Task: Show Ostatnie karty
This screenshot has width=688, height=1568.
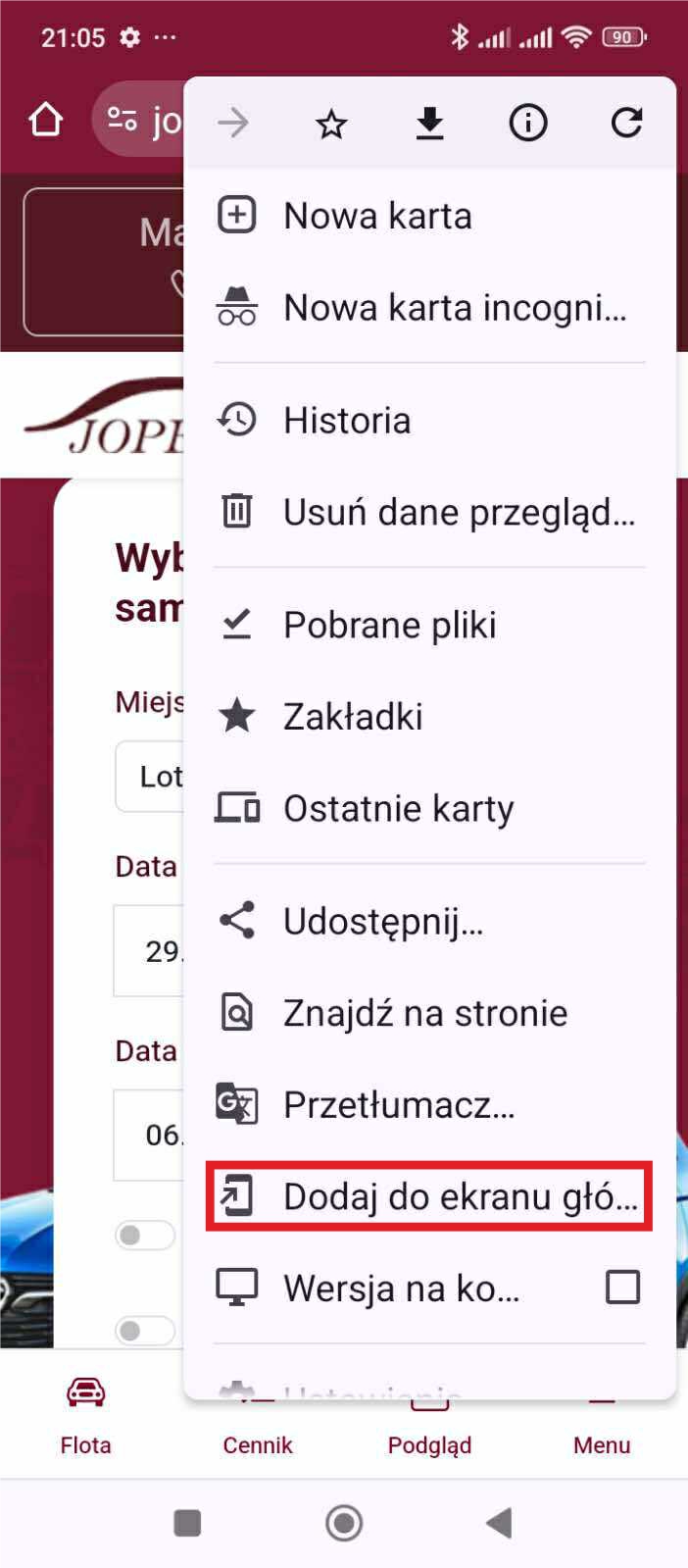Action: pyautogui.click(x=398, y=809)
